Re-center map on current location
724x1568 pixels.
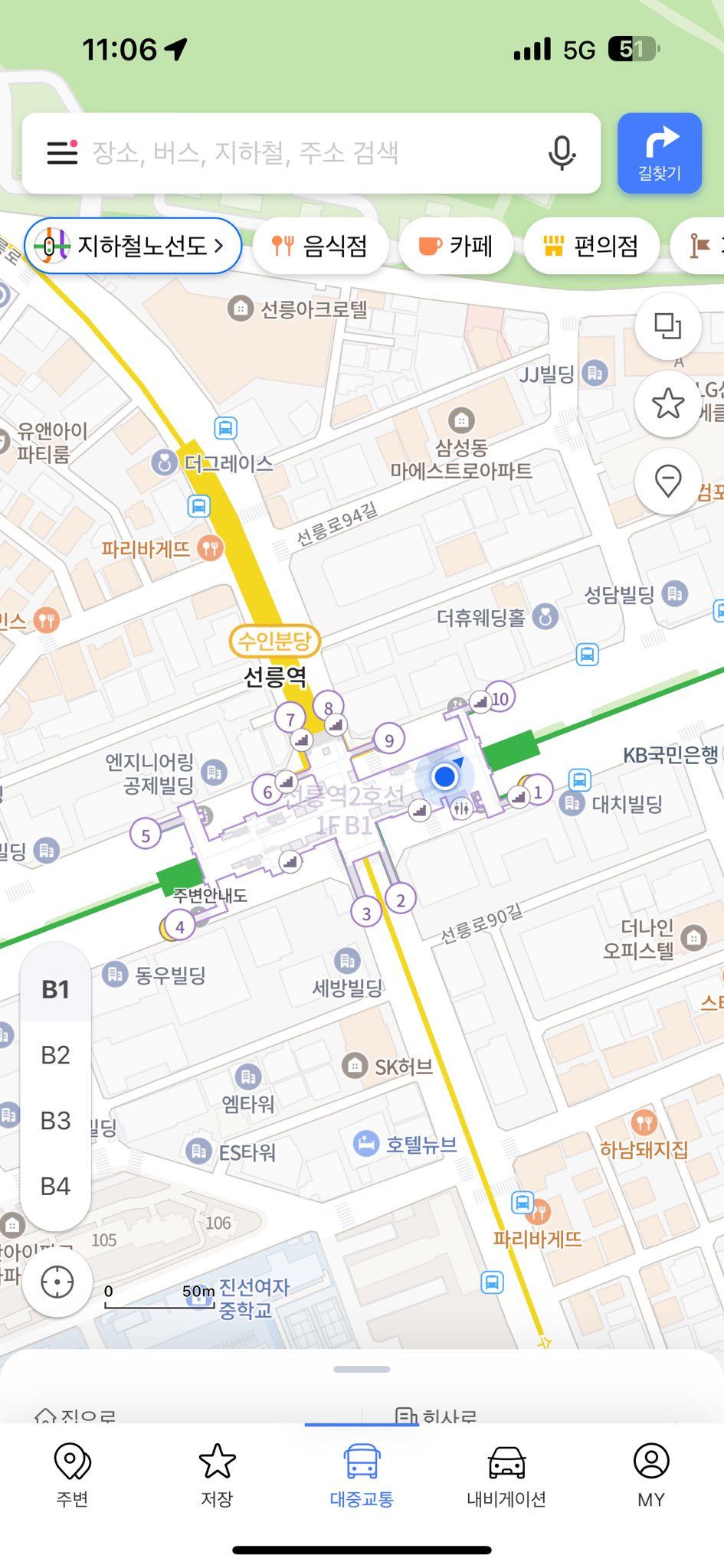pos(57,1282)
